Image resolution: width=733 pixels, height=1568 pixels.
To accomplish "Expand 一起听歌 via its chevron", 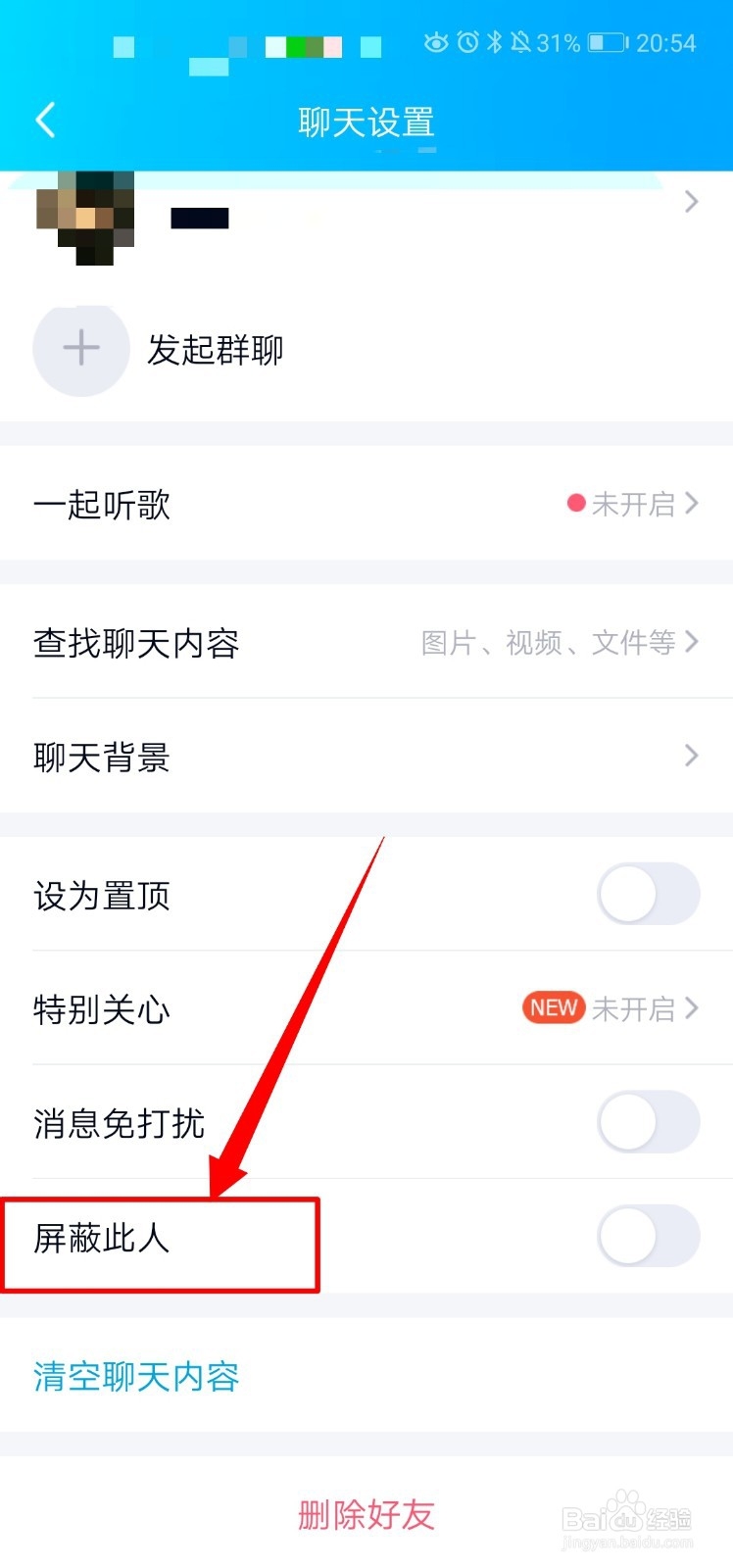I will tap(693, 505).
